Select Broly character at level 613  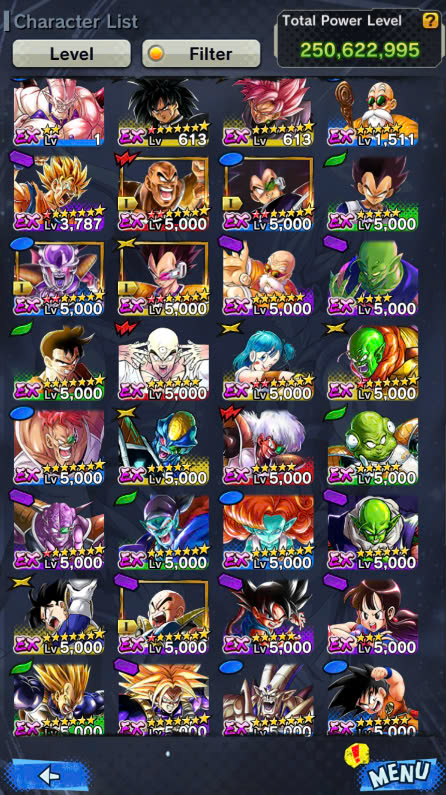coord(163,113)
